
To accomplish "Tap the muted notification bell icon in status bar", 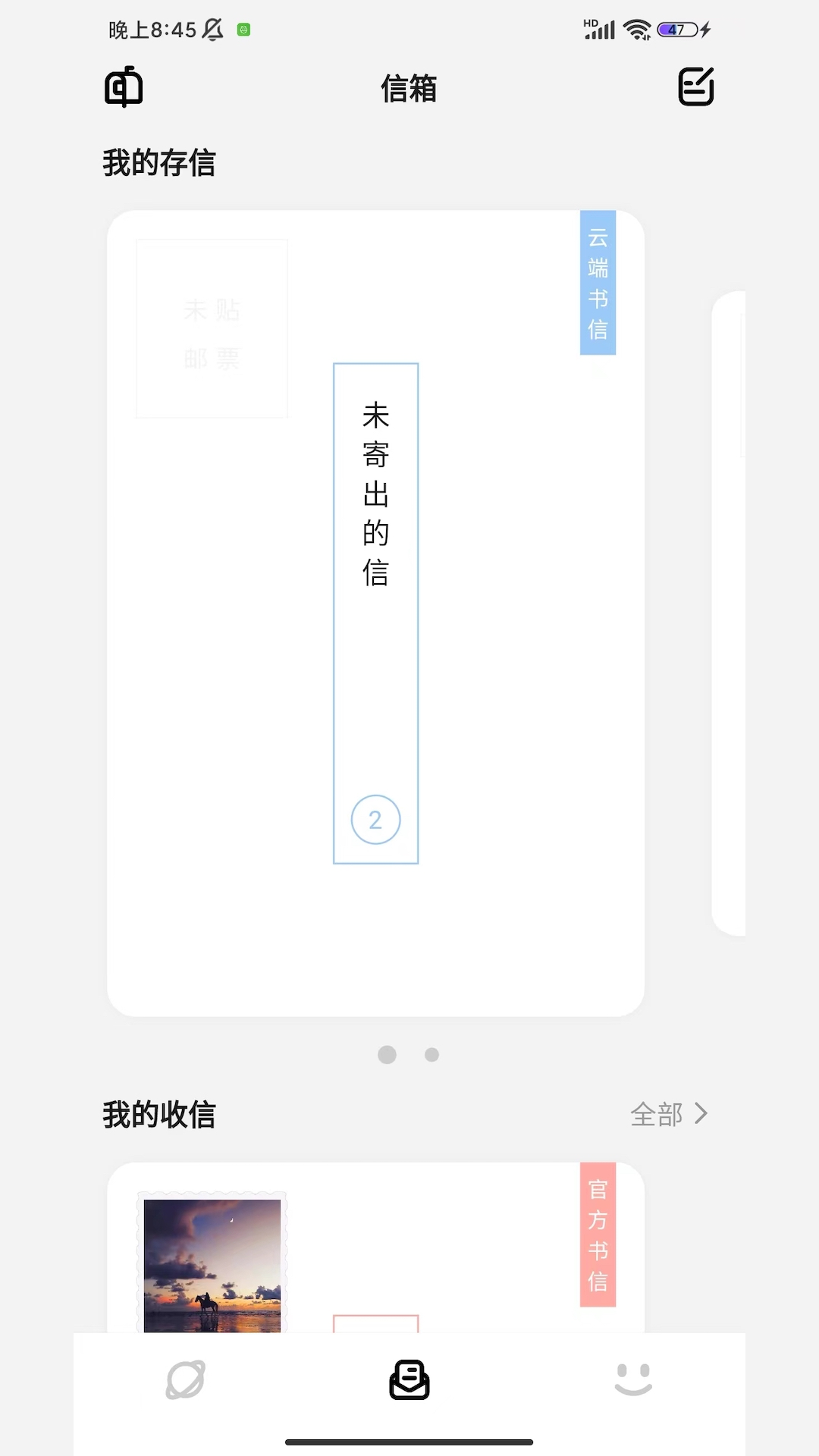I will click(210, 27).
